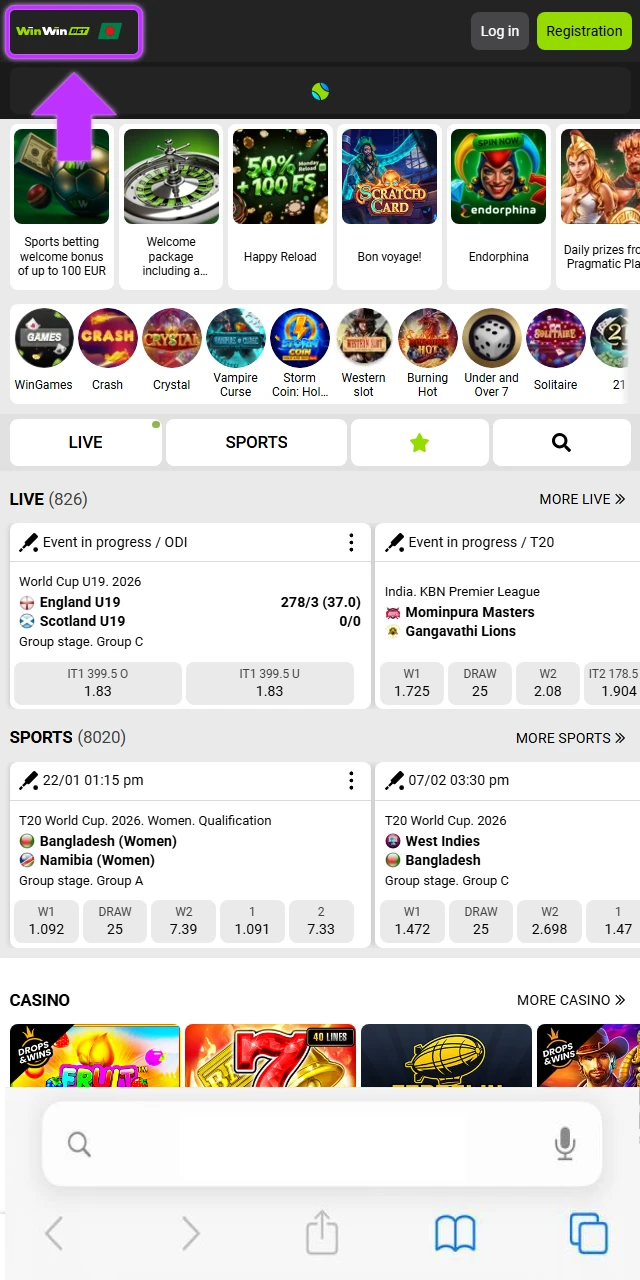Open the Happy Reload promo tile
640x1280 pixels.
pos(280,206)
